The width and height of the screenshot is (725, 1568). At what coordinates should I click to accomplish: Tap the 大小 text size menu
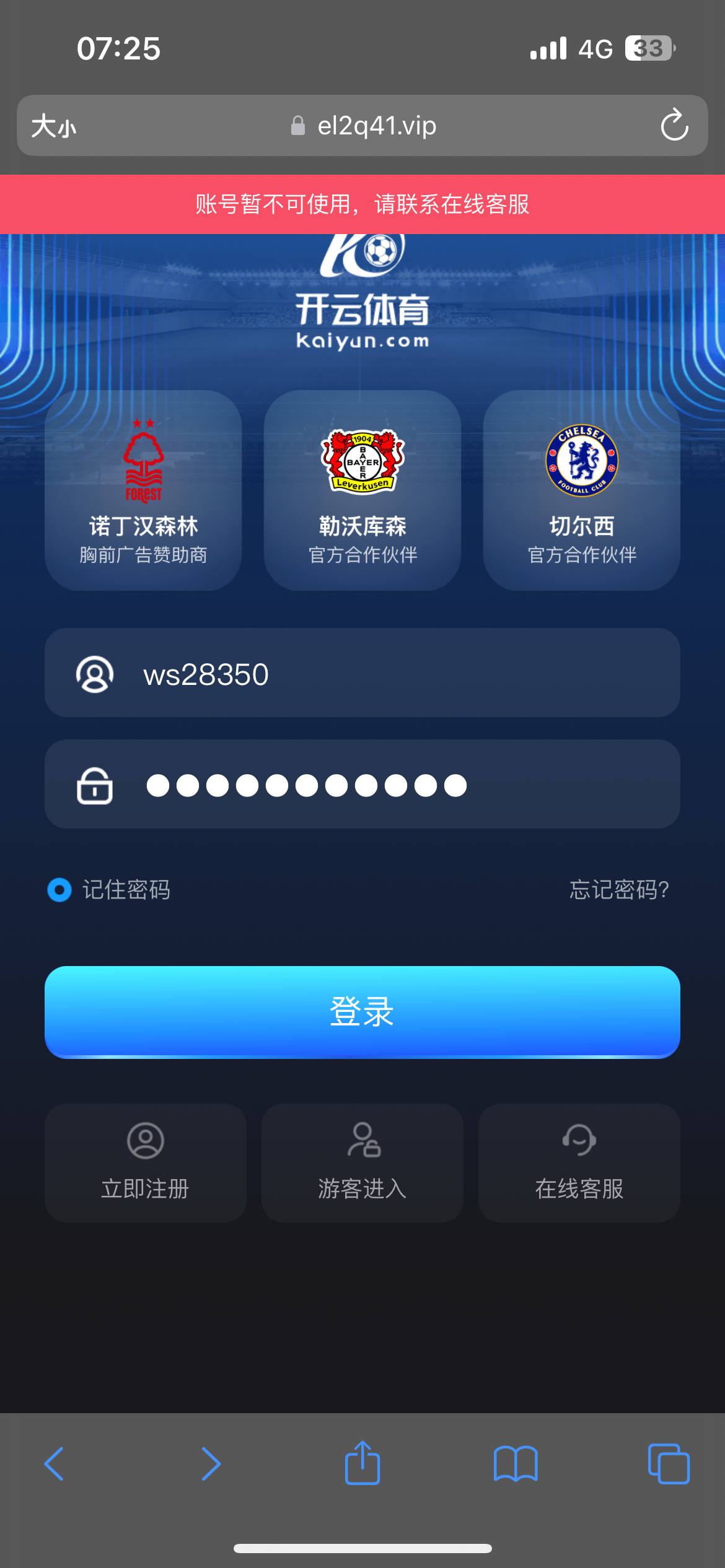(52, 125)
